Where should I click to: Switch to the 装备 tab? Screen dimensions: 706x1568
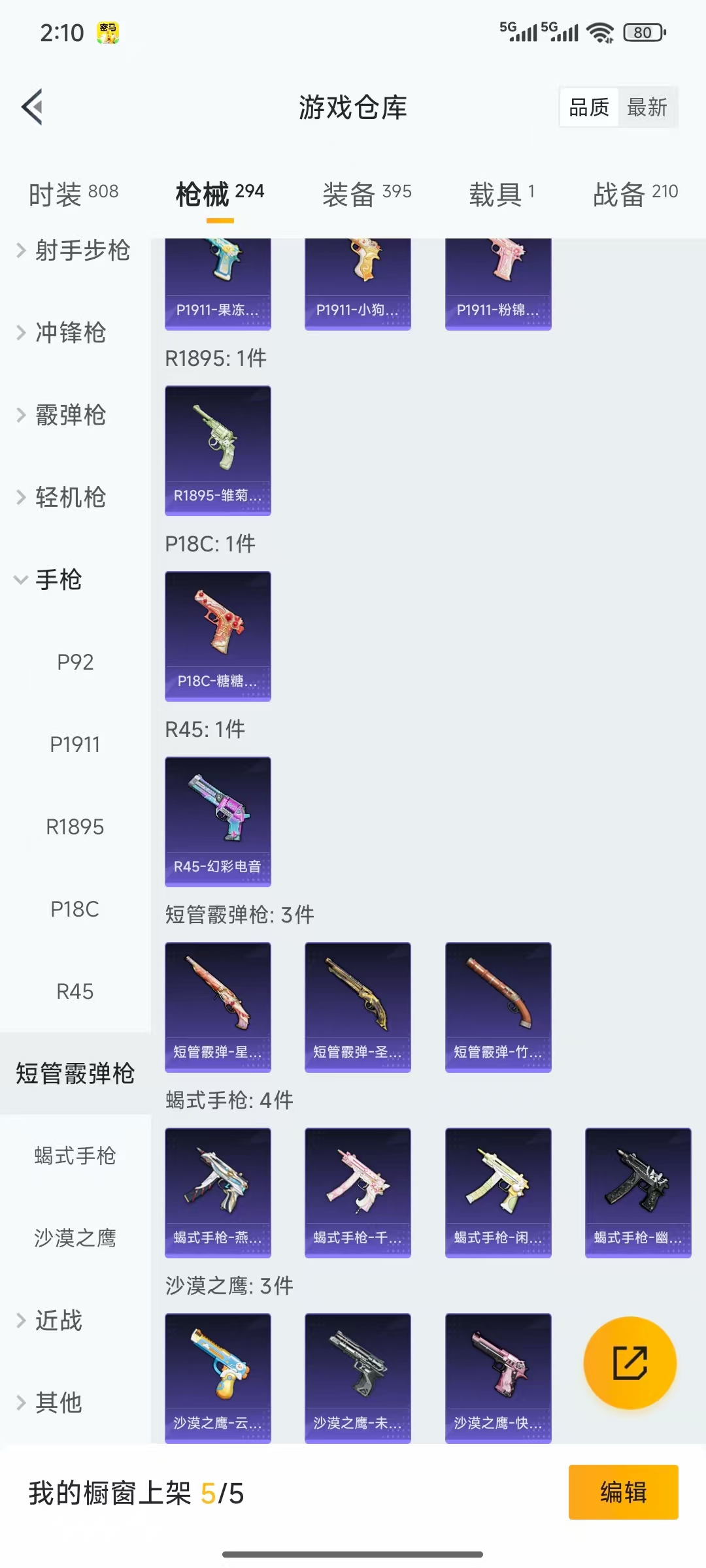[367, 193]
